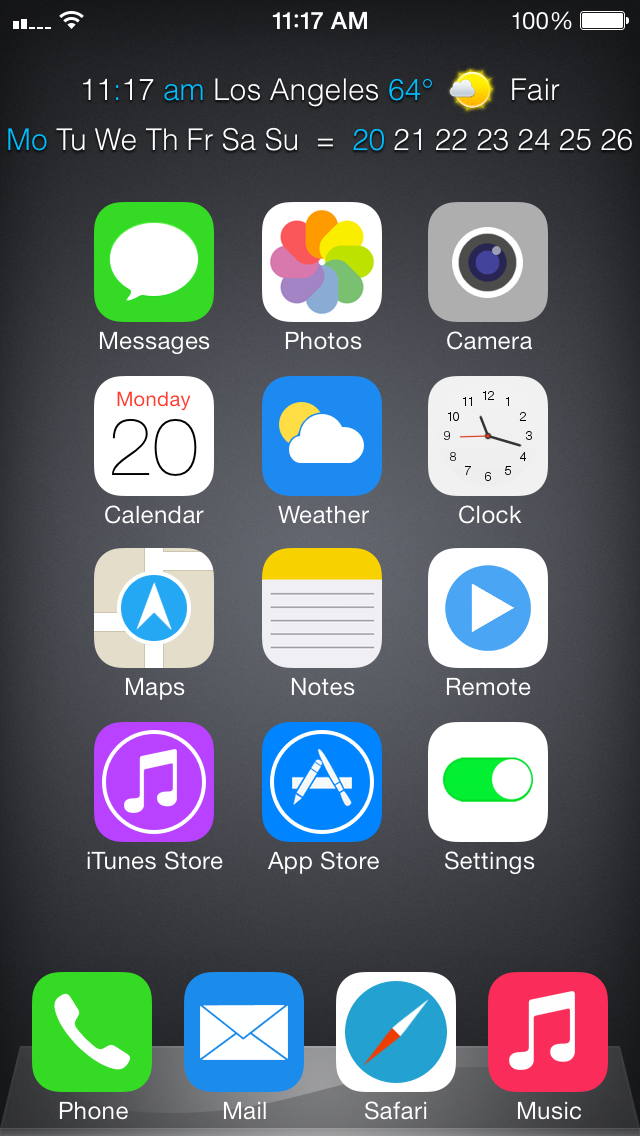Launch the Maps app
This screenshot has height=1136, width=640.
point(154,608)
